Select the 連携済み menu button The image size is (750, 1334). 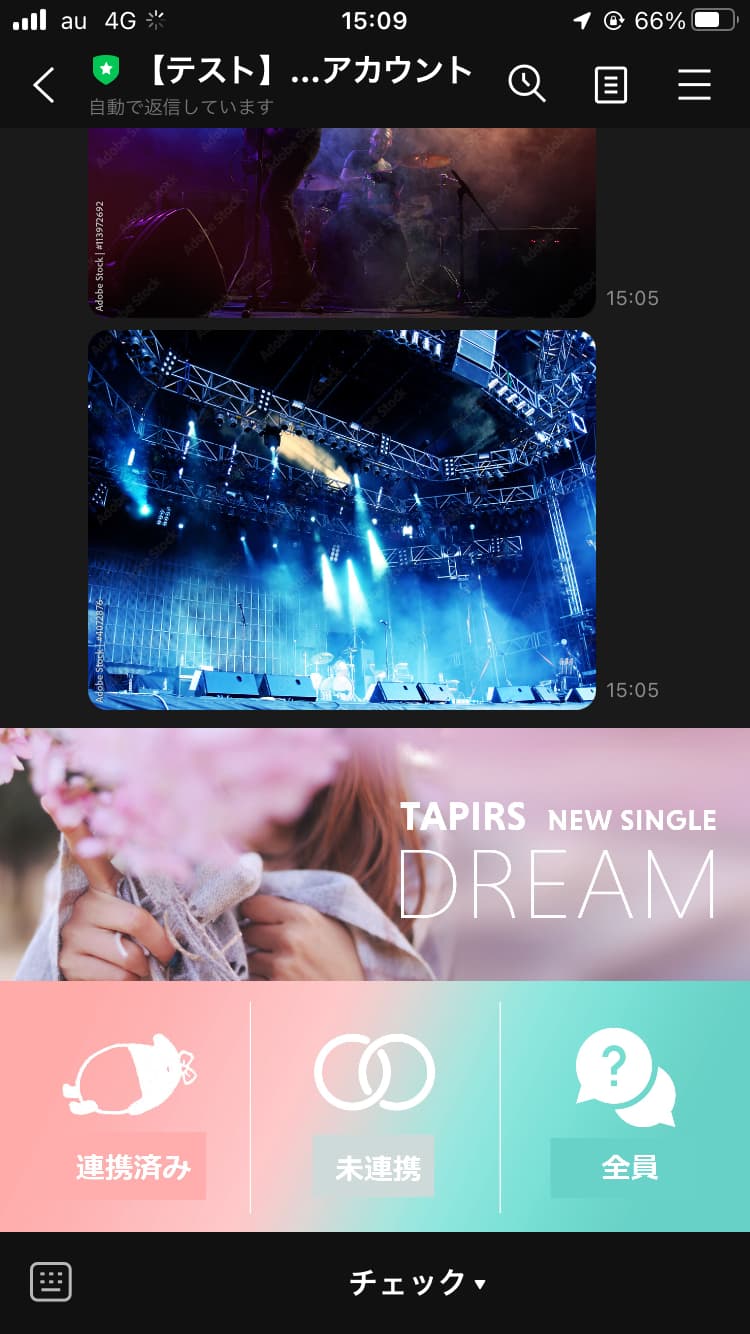(x=125, y=1106)
